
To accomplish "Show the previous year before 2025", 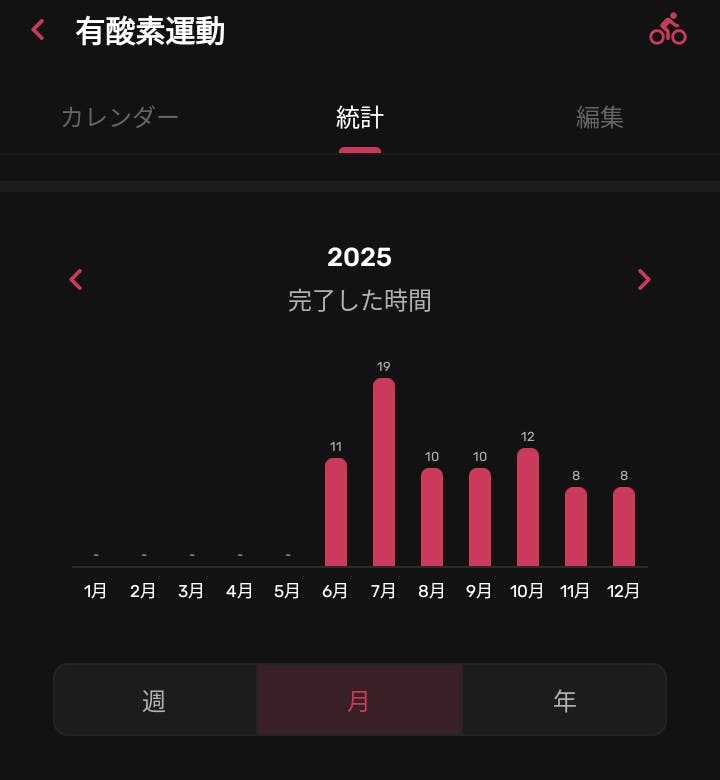I will click(76, 280).
